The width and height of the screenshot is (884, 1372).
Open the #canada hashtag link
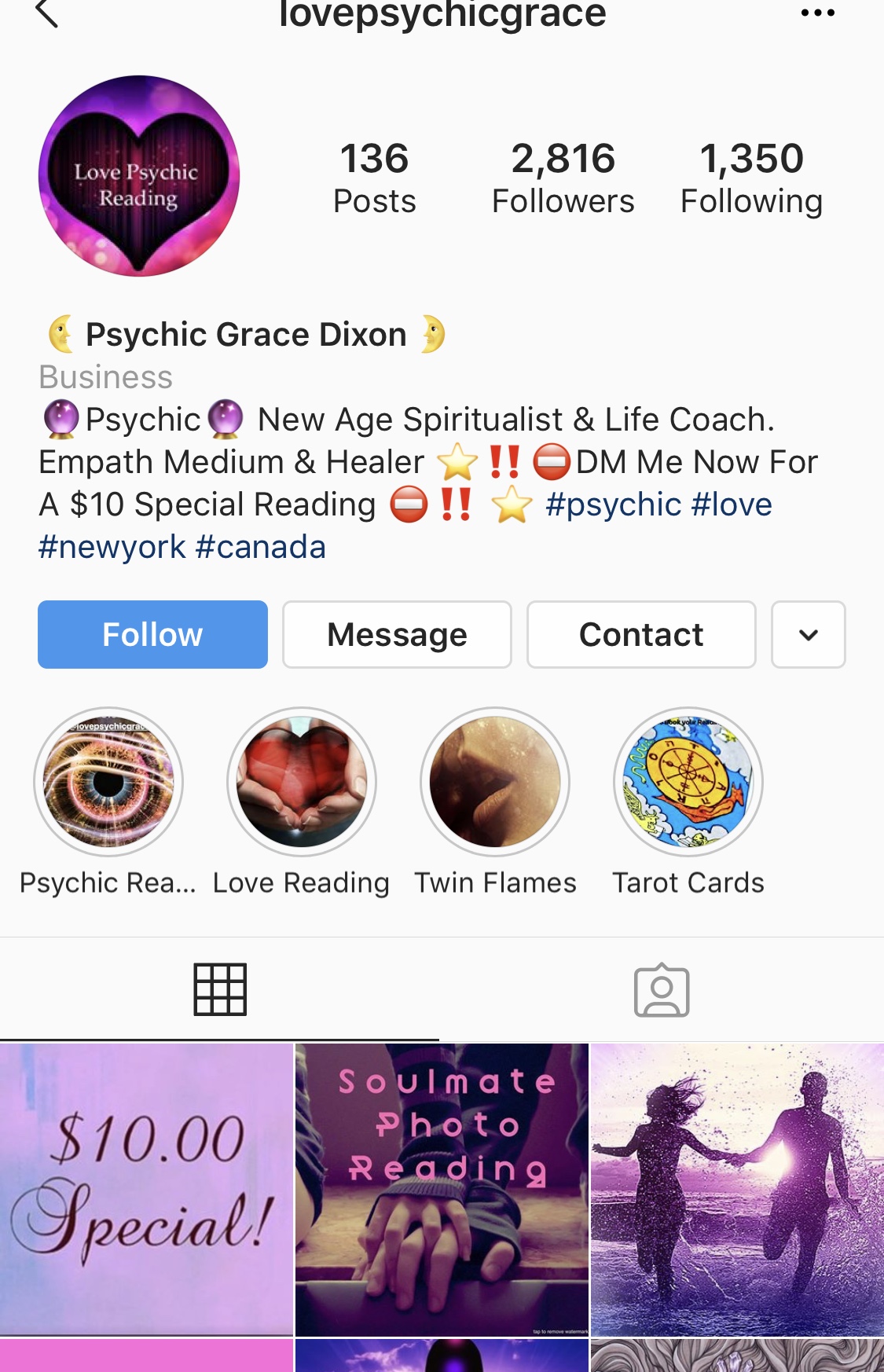coord(260,547)
